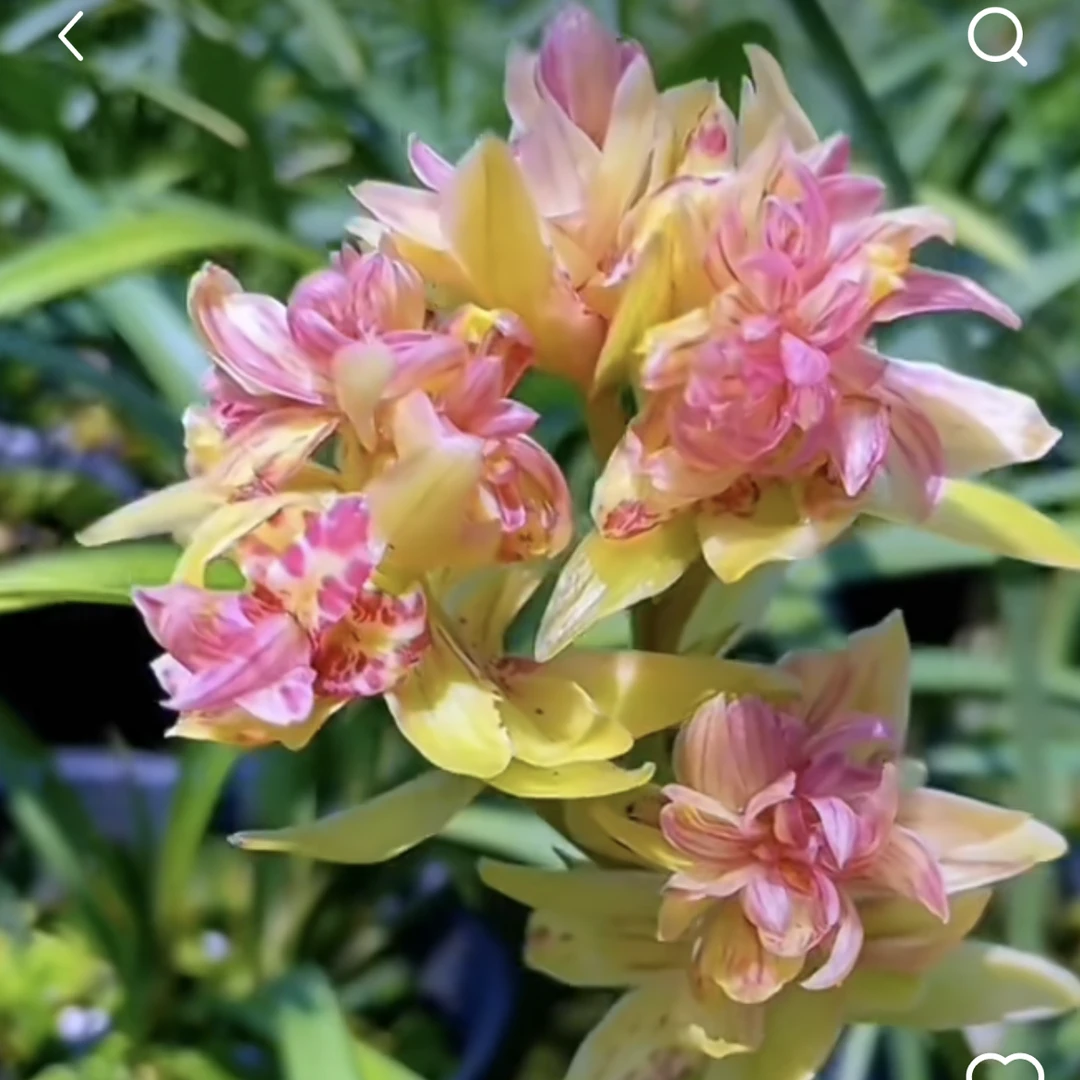Open the search magnifier icon
1080x1080 pixels.
point(996,37)
